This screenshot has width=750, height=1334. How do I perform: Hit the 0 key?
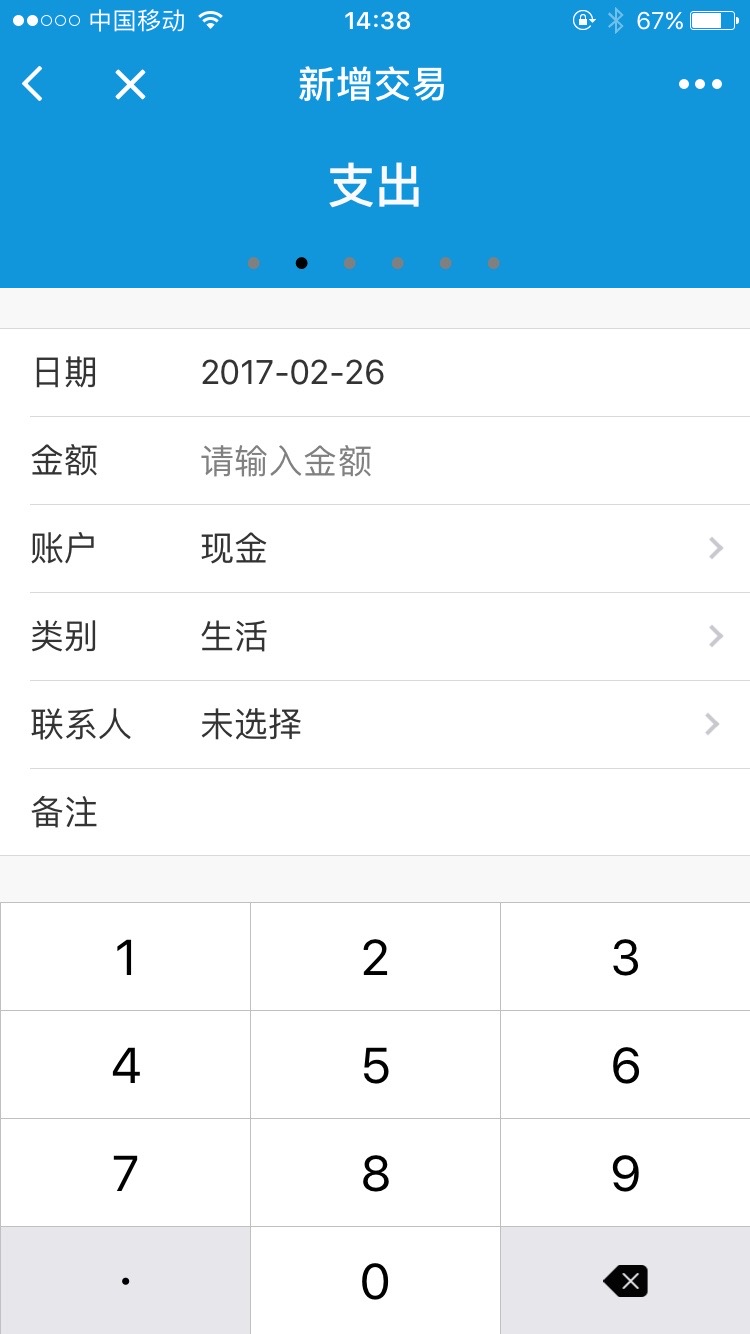pyautogui.click(x=375, y=1282)
